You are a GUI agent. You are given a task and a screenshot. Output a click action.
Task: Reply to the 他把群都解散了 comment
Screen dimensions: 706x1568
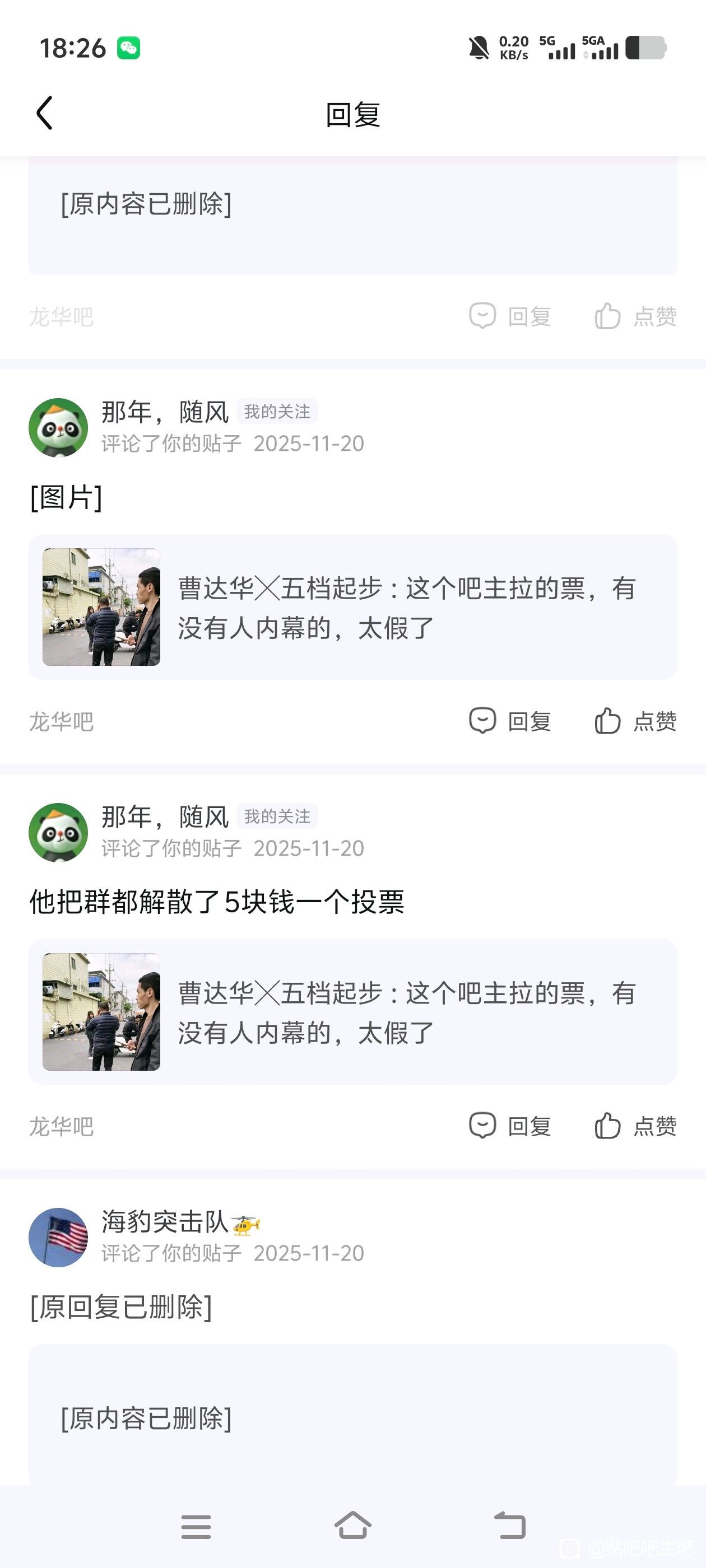click(510, 1126)
